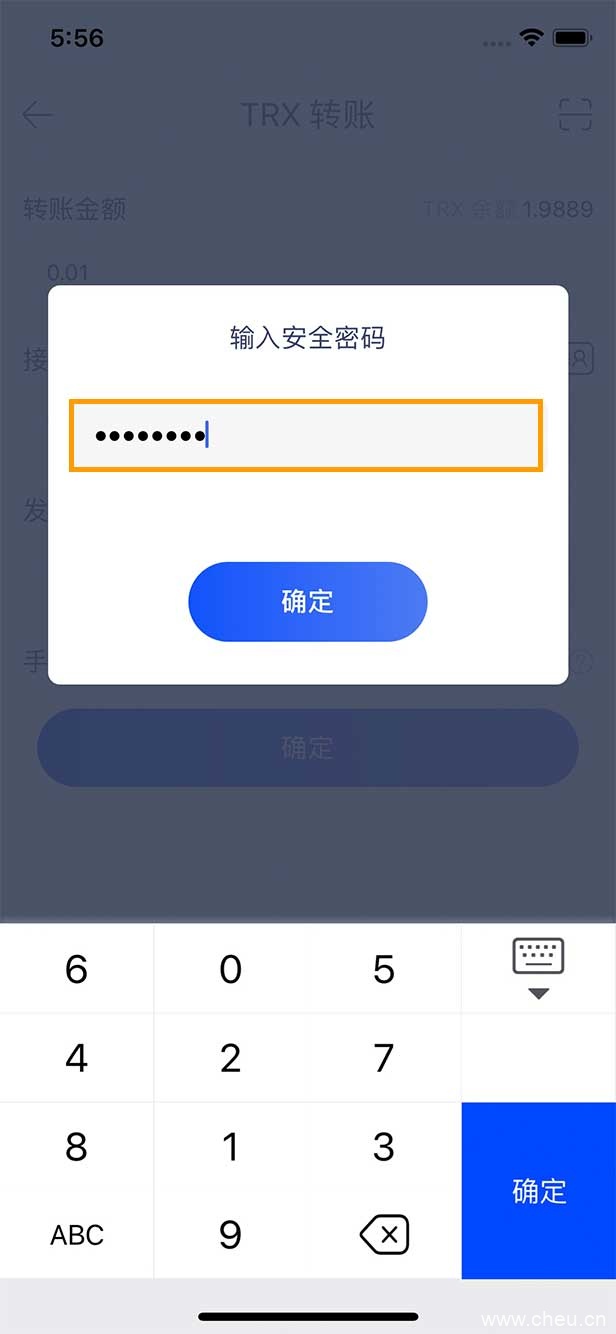The height and width of the screenshot is (1334, 616).
Task: Enter digit 3 on the keypad
Action: (384, 1146)
